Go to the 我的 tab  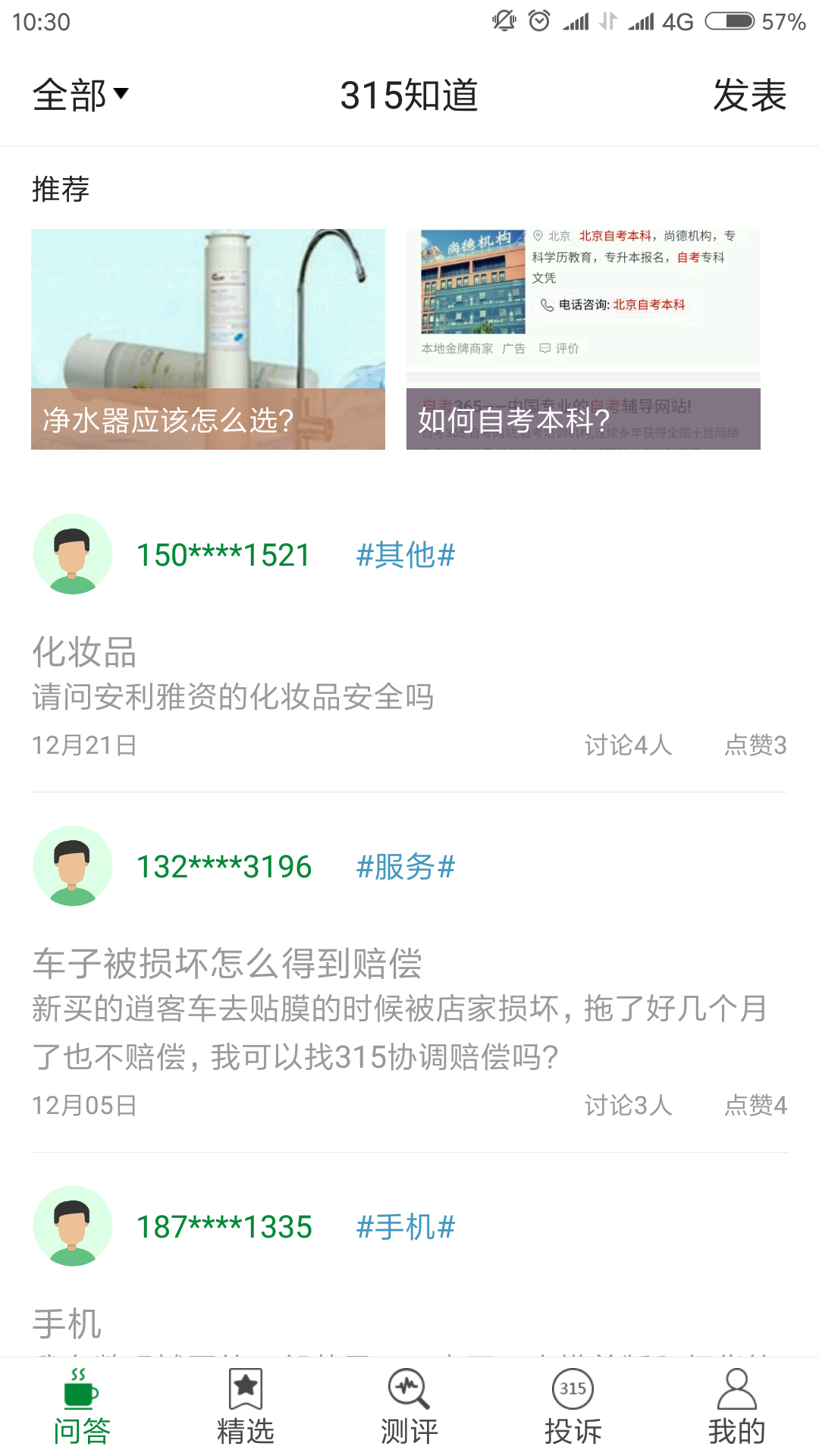736,1407
